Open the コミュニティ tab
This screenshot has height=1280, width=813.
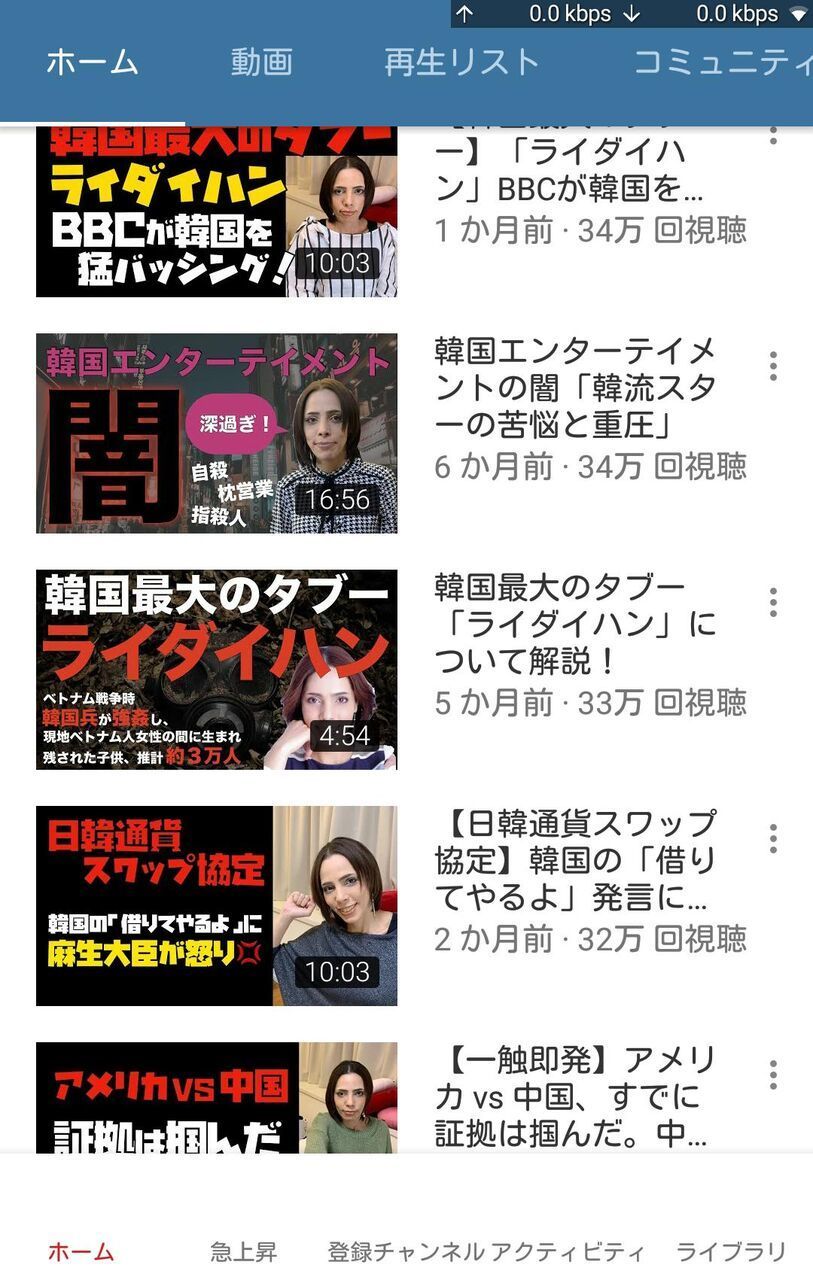[723, 62]
